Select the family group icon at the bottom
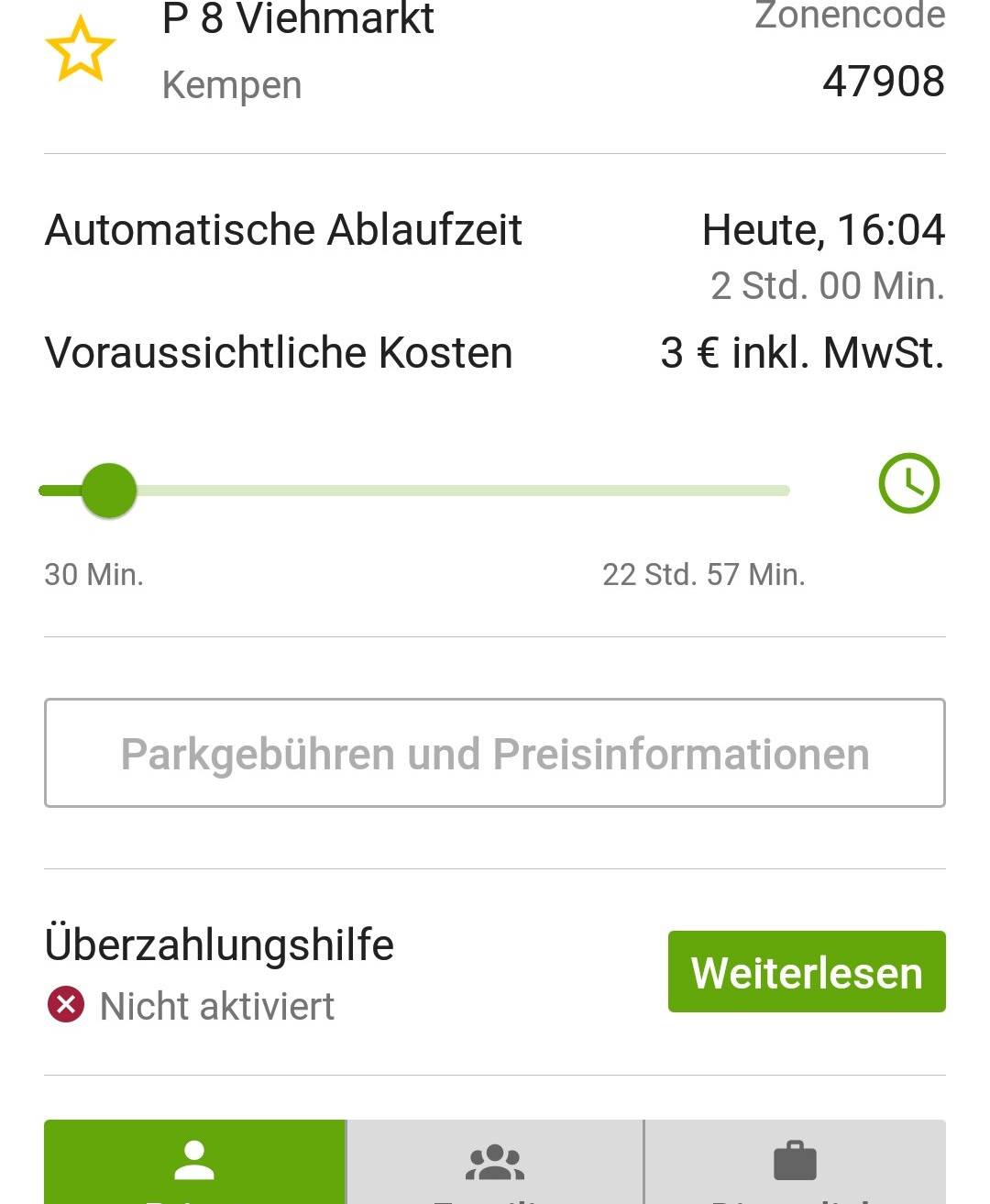 [x=494, y=1160]
